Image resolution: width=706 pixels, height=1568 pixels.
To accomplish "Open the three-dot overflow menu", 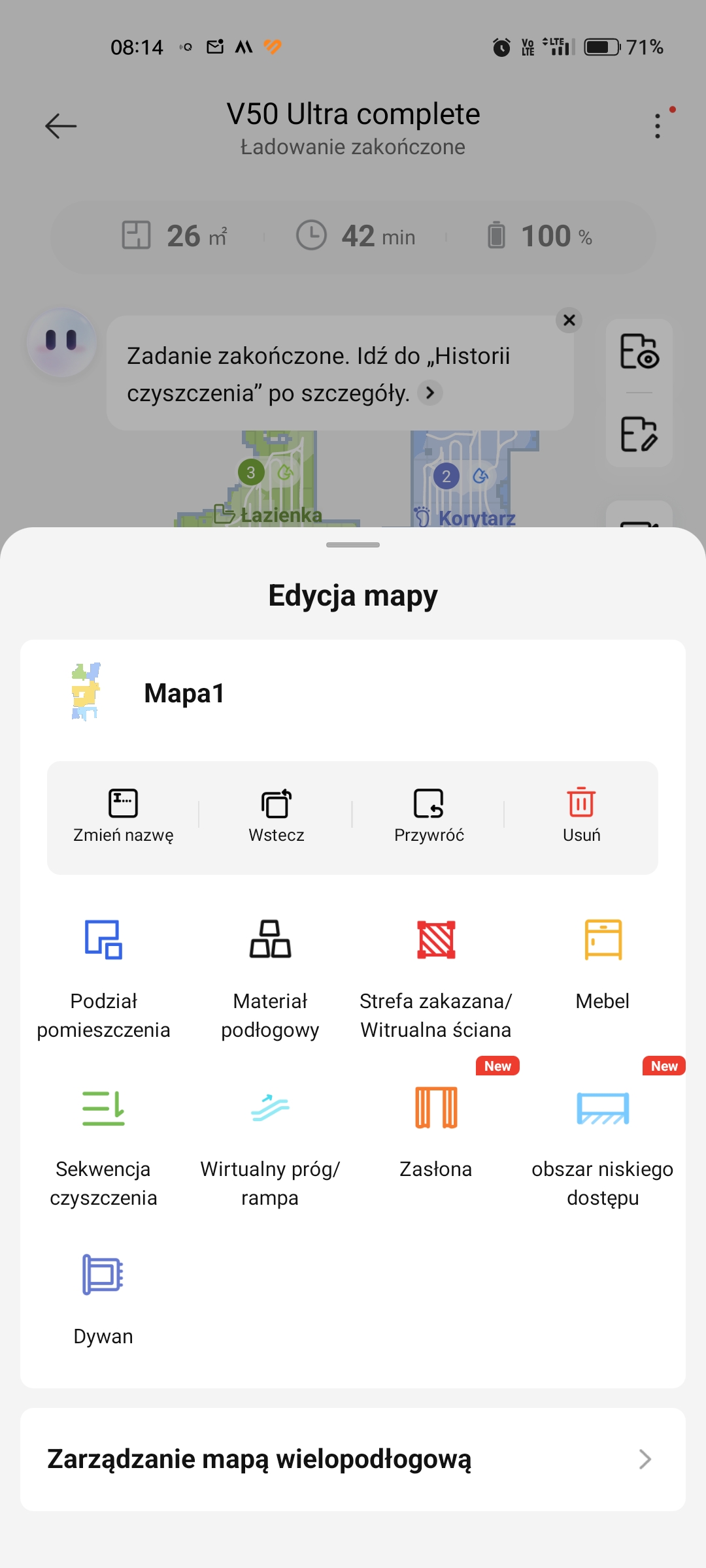I will click(658, 126).
